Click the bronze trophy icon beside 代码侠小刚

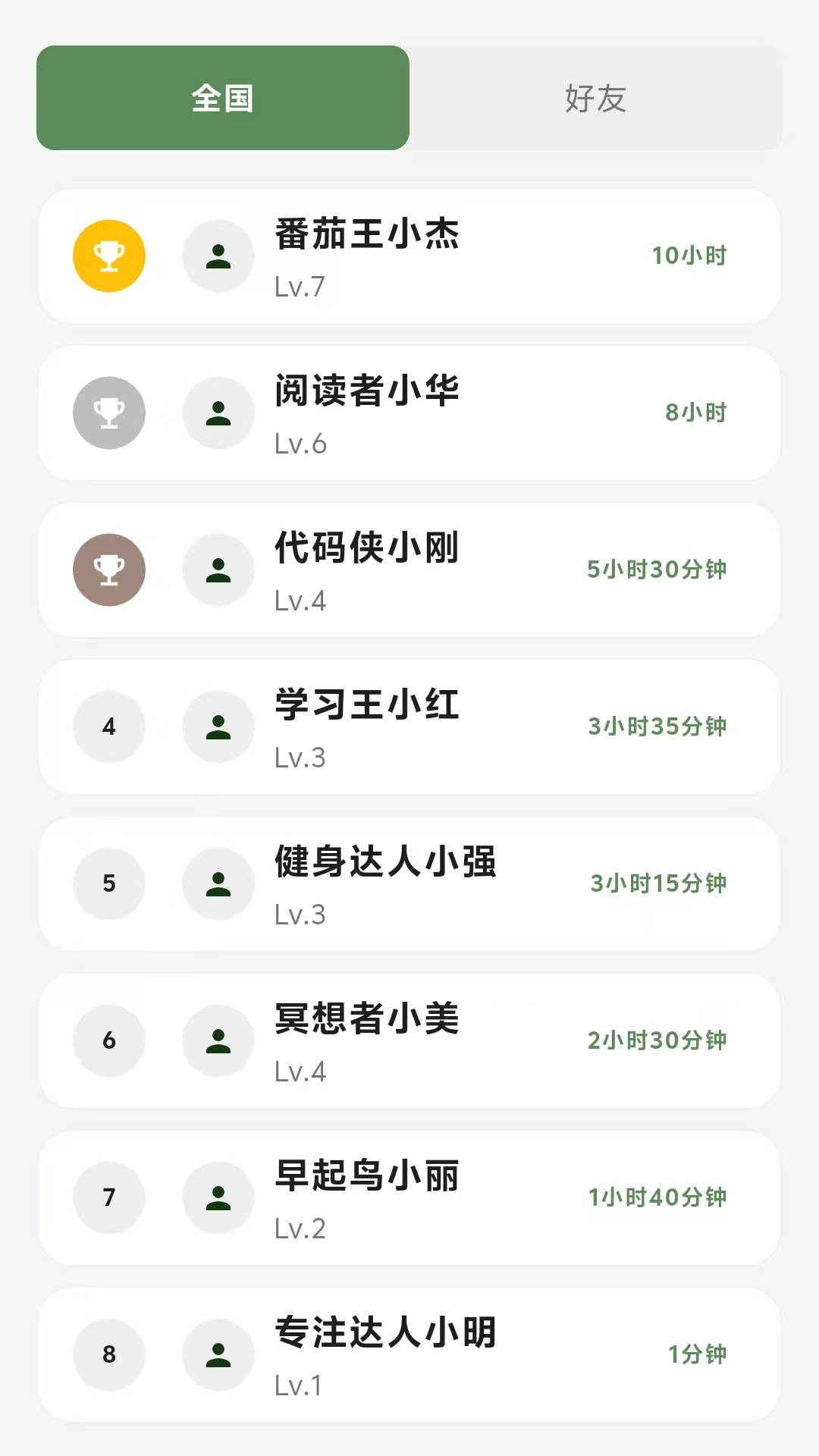(108, 570)
